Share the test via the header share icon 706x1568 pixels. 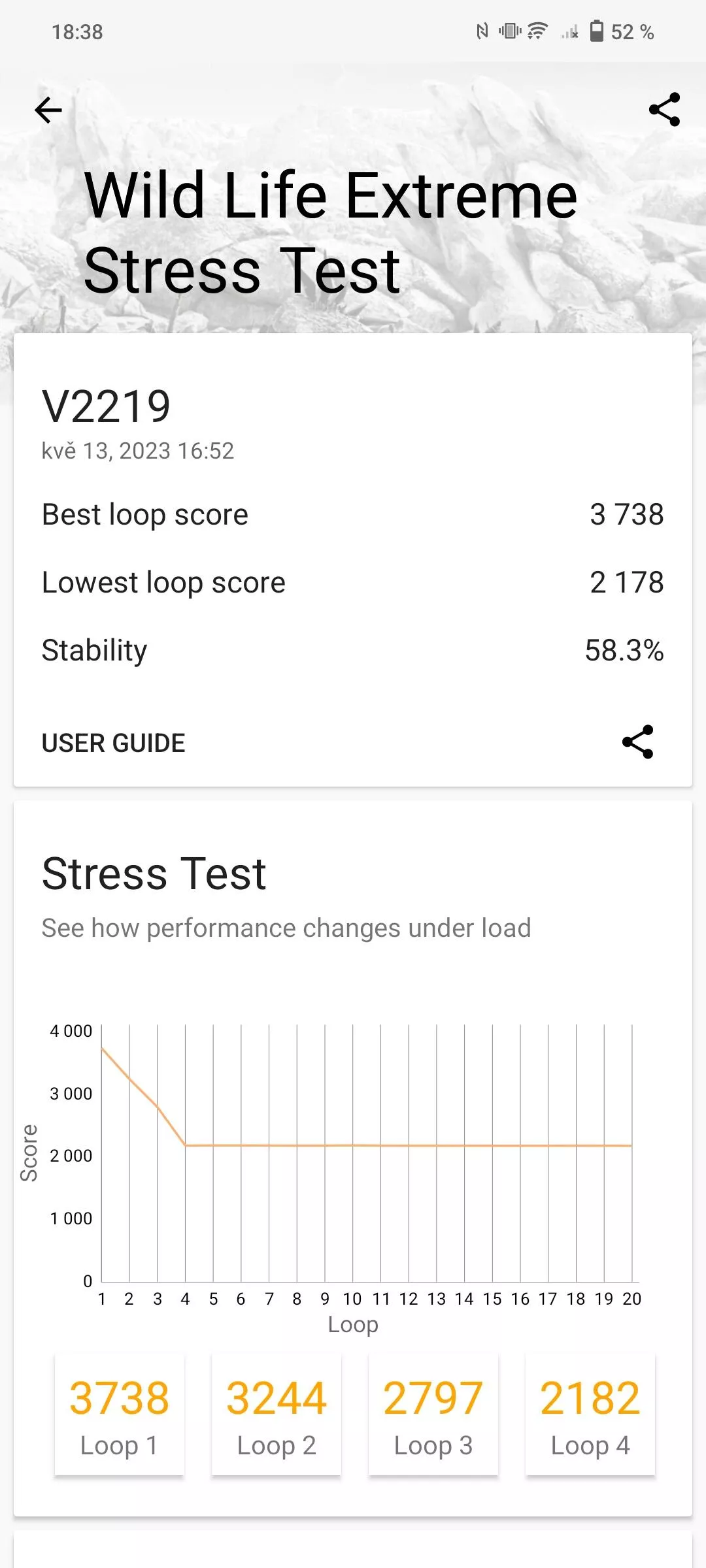point(664,110)
